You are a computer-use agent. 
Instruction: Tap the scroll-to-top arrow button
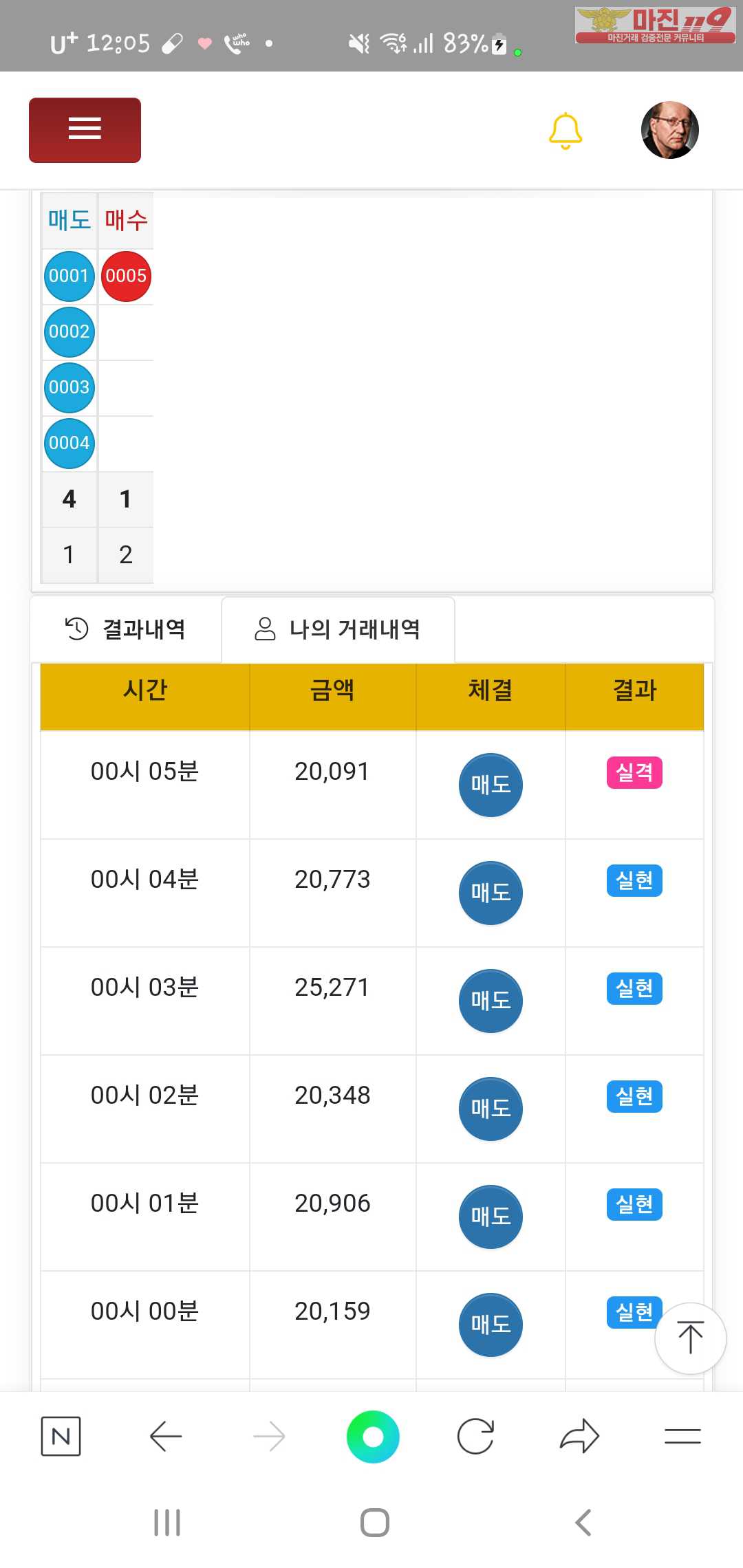click(x=690, y=1338)
